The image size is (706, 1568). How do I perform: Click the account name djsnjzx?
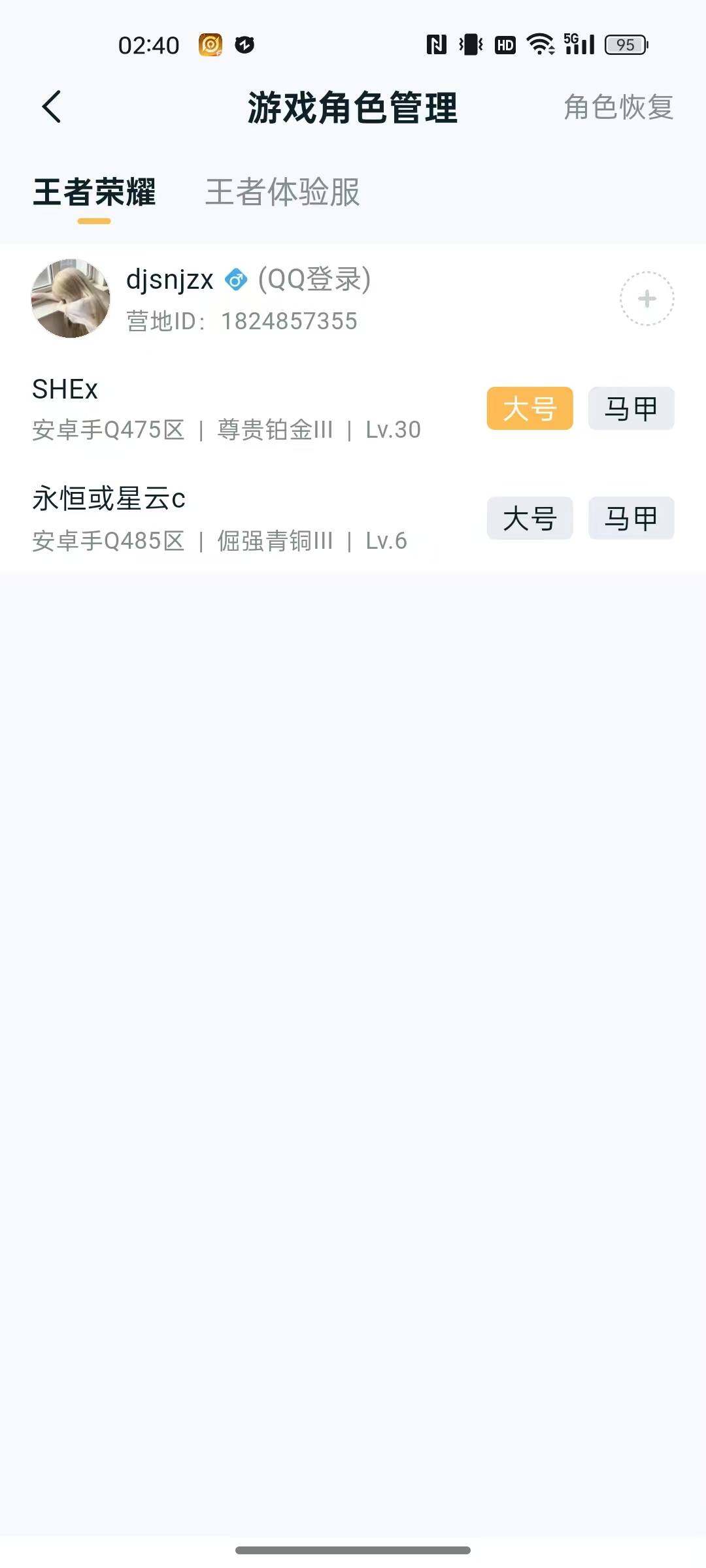tap(169, 280)
